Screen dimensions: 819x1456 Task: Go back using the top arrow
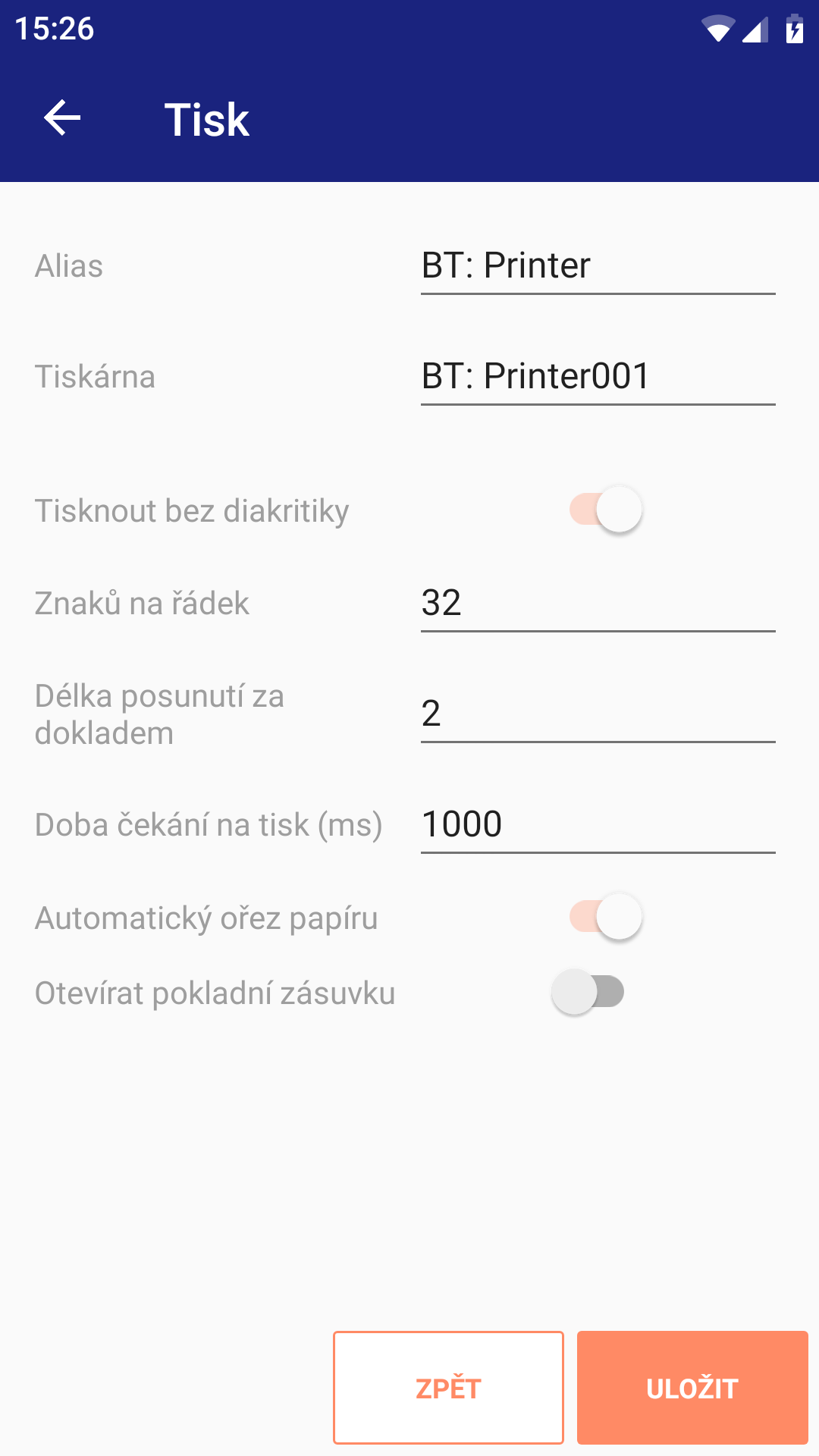point(62,118)
